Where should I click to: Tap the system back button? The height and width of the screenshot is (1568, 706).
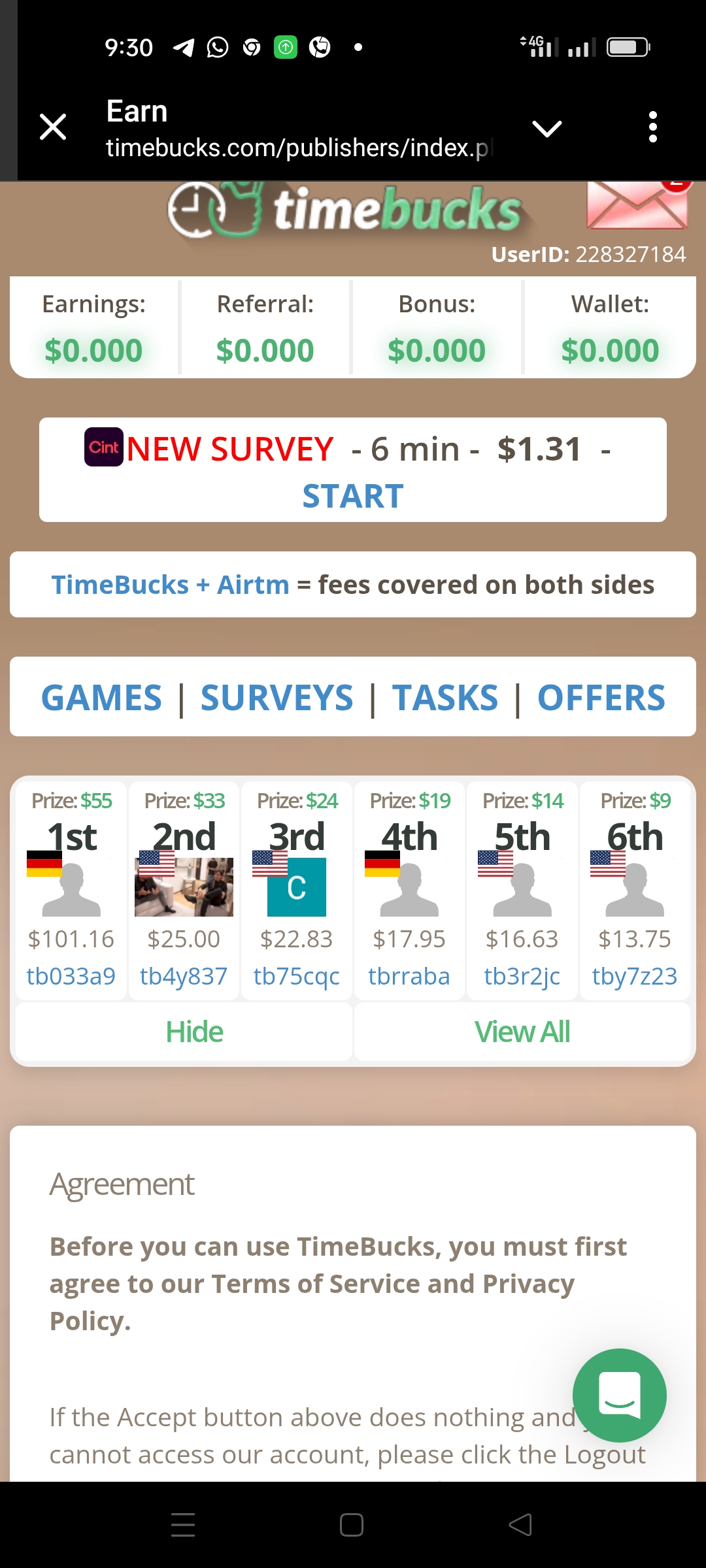[520, 1525]
